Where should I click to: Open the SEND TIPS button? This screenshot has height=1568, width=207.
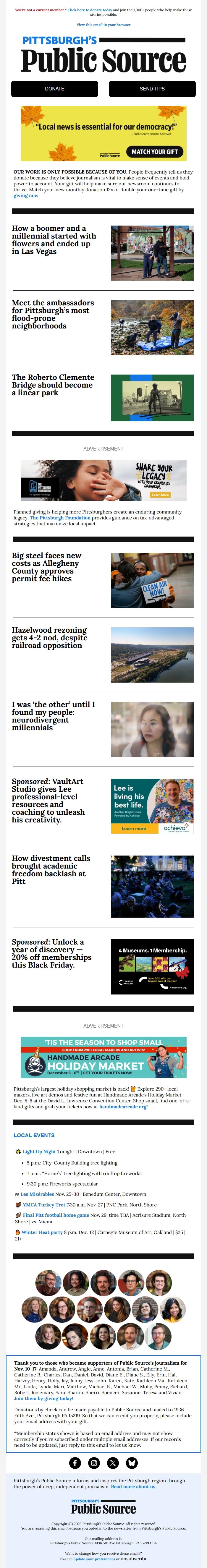coord(152,89)
